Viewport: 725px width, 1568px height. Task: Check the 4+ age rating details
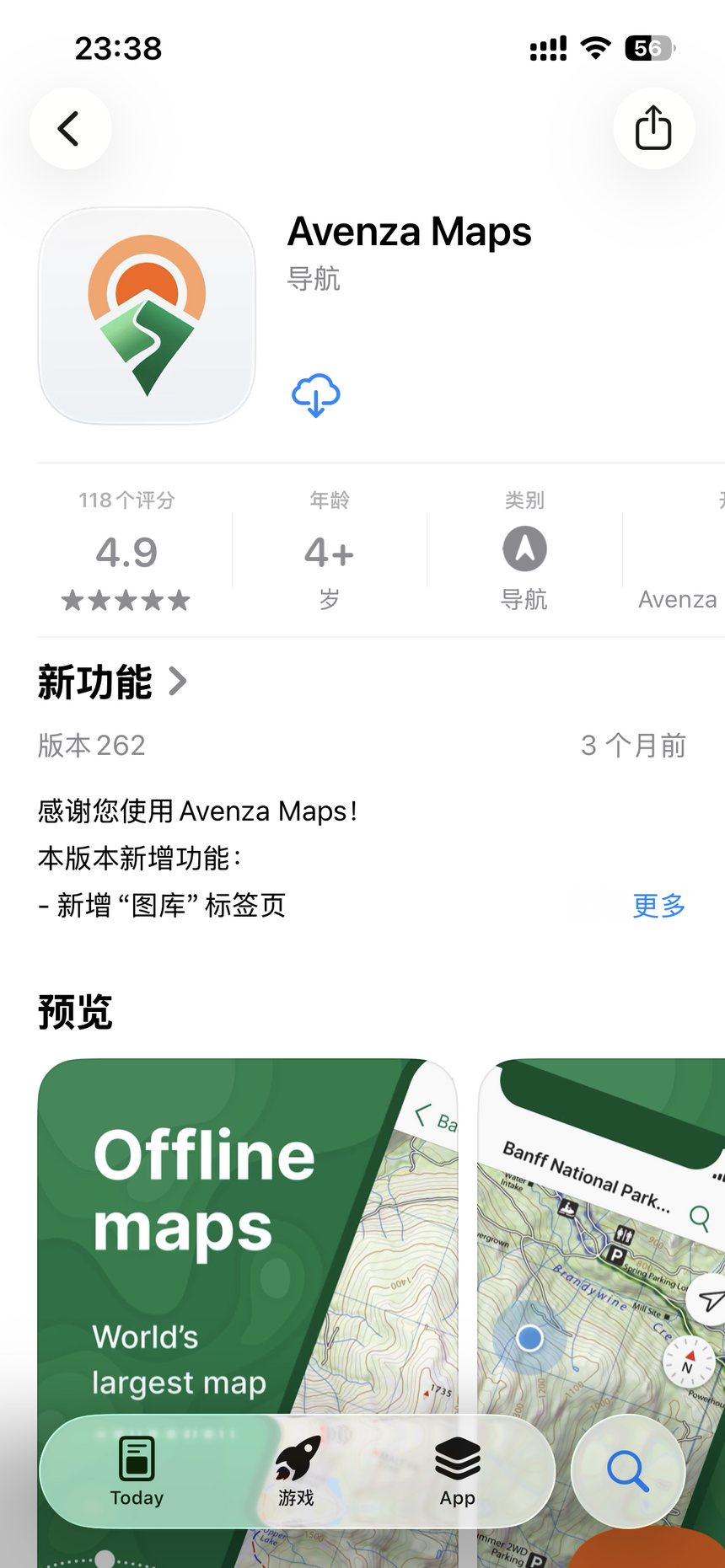[x=329, y=551]
